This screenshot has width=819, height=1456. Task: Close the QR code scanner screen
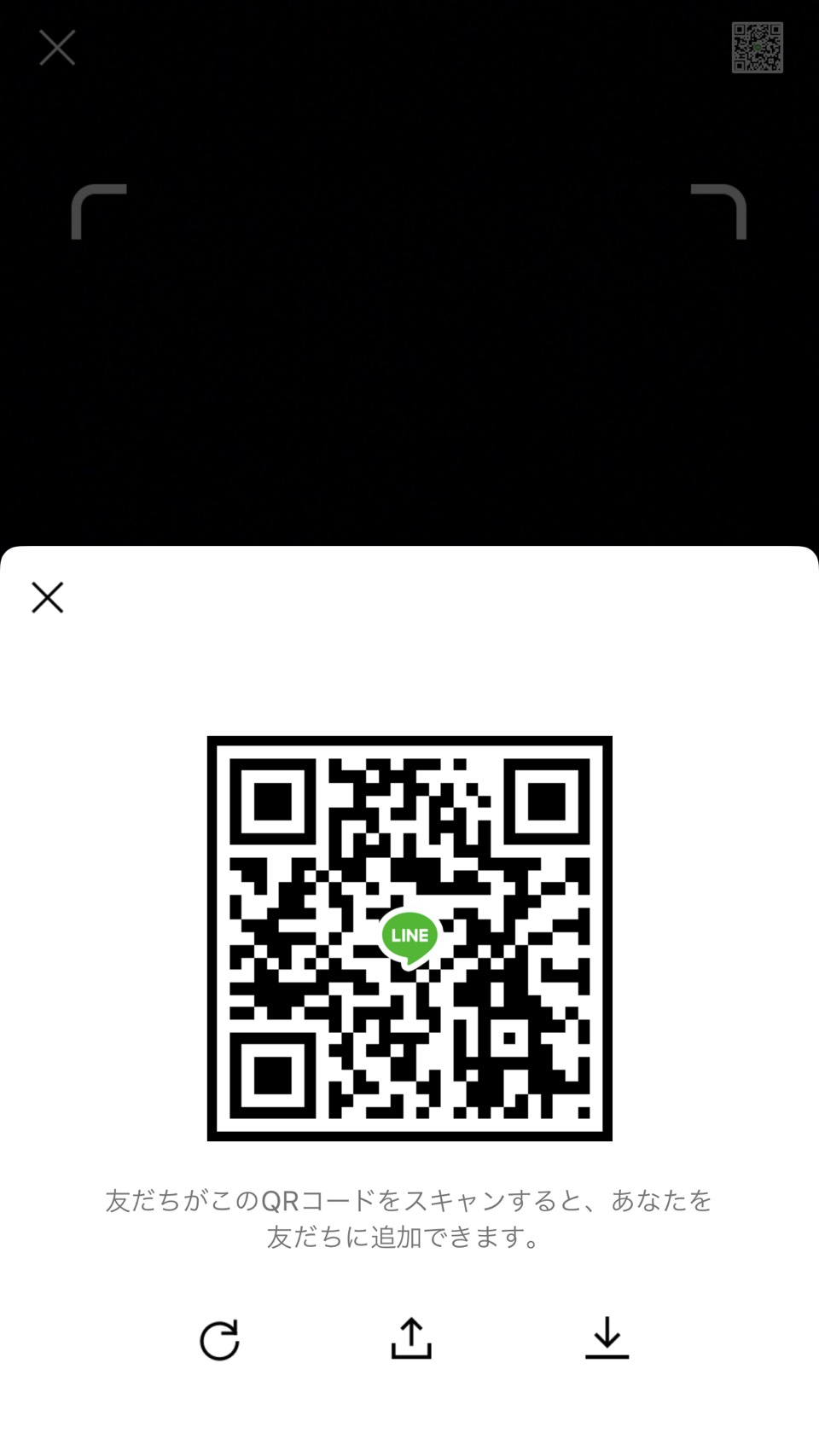57,48
